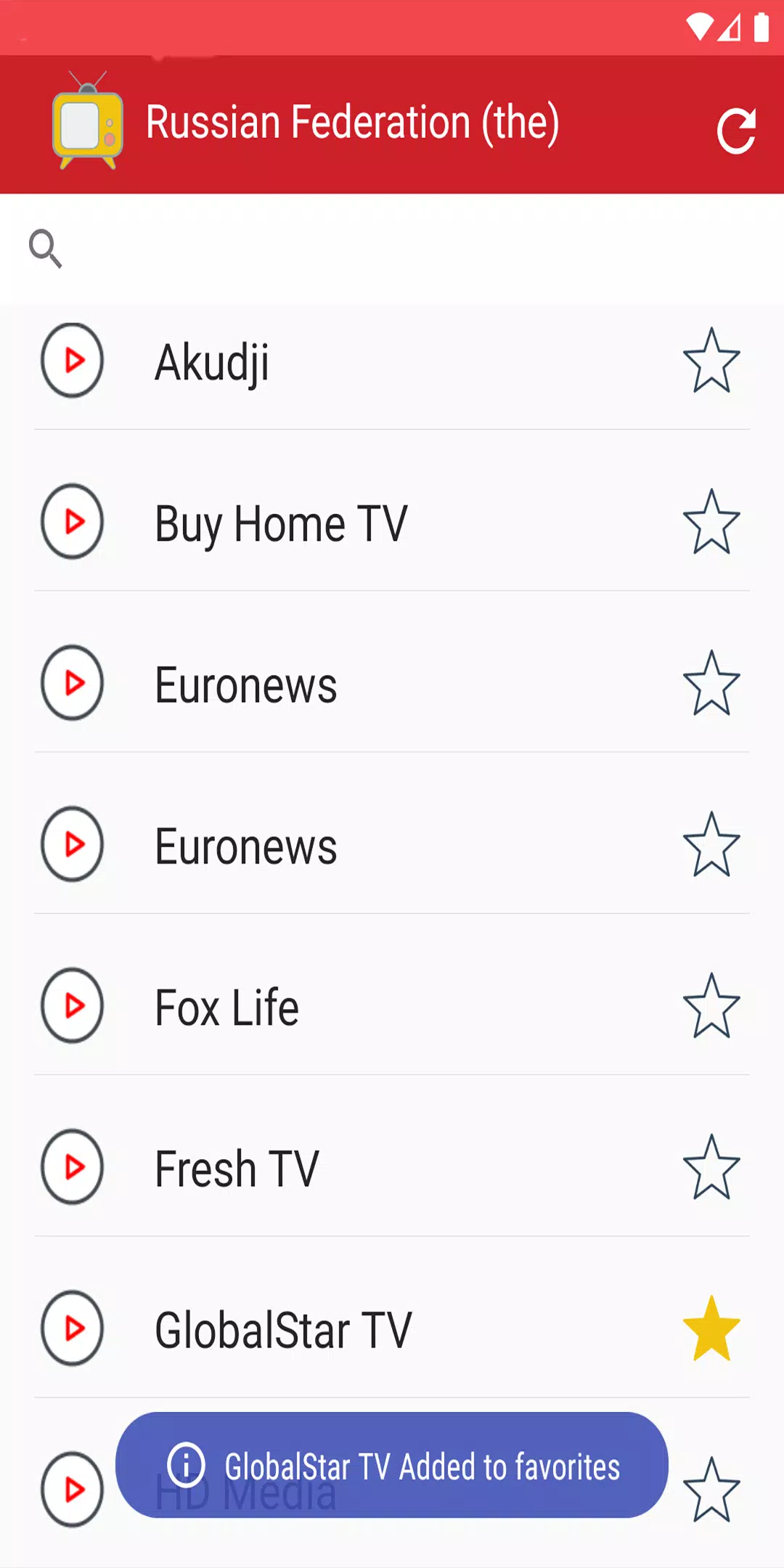Play the Akudji channel
Viewport: 784px width, 1568px height.
(72, 360)
